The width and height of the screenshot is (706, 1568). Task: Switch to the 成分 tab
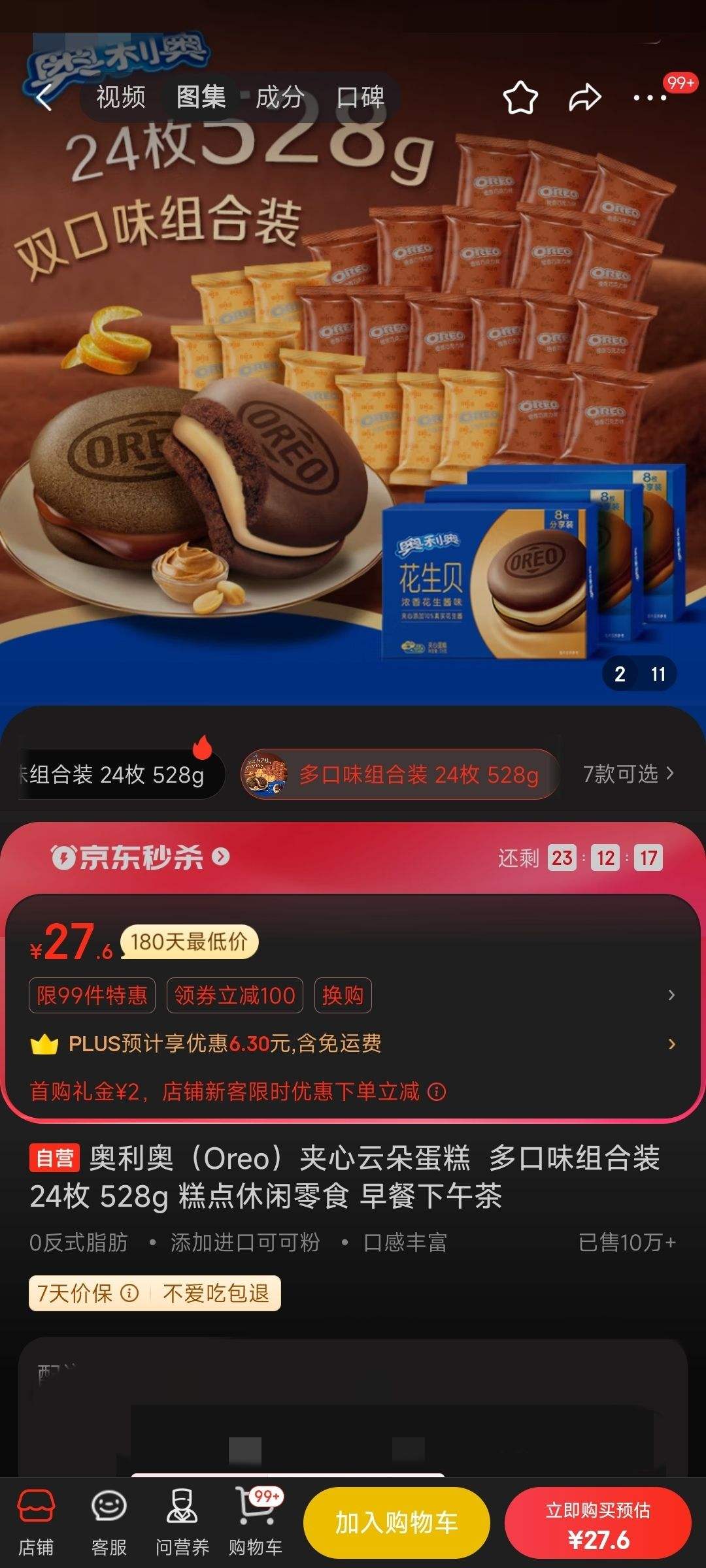pos(280,96)
